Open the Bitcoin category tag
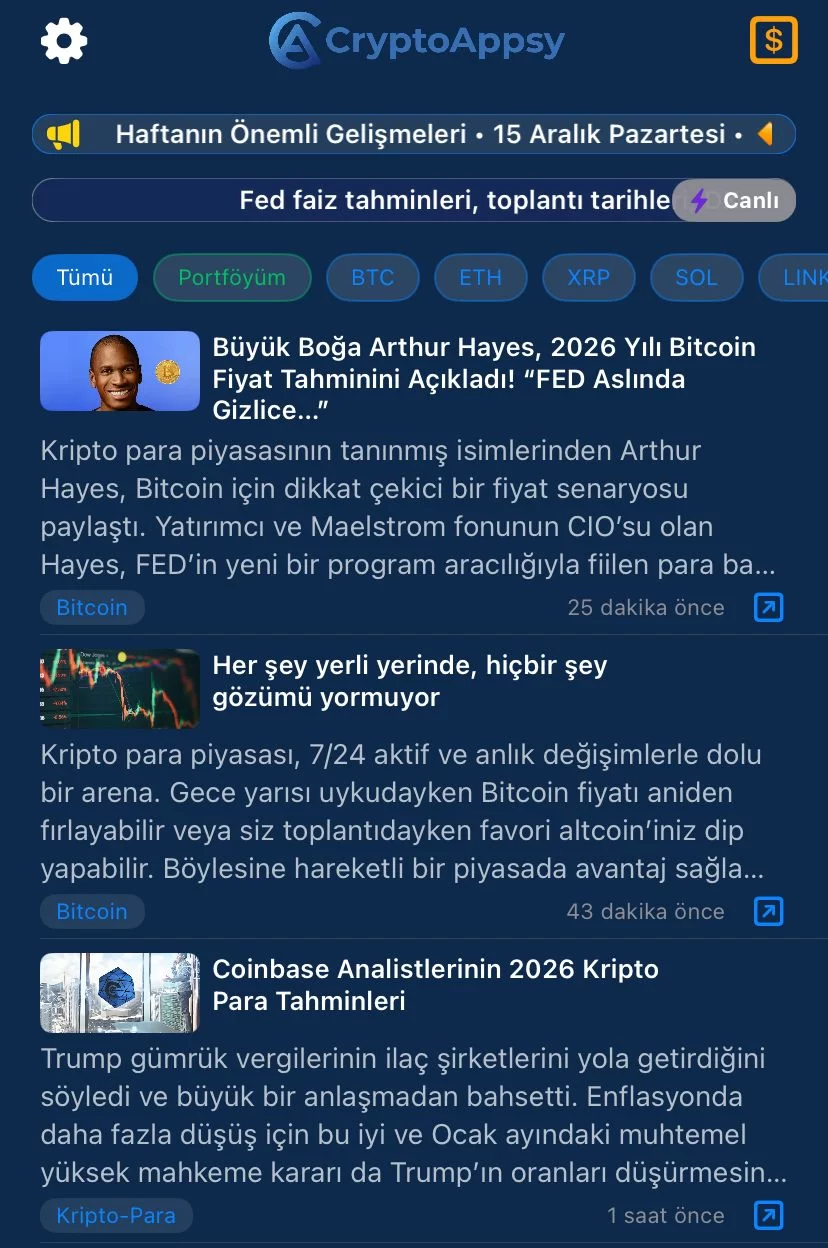Image resolution: width=828 pixels, height=1248 pixels. tap(92, 607)
